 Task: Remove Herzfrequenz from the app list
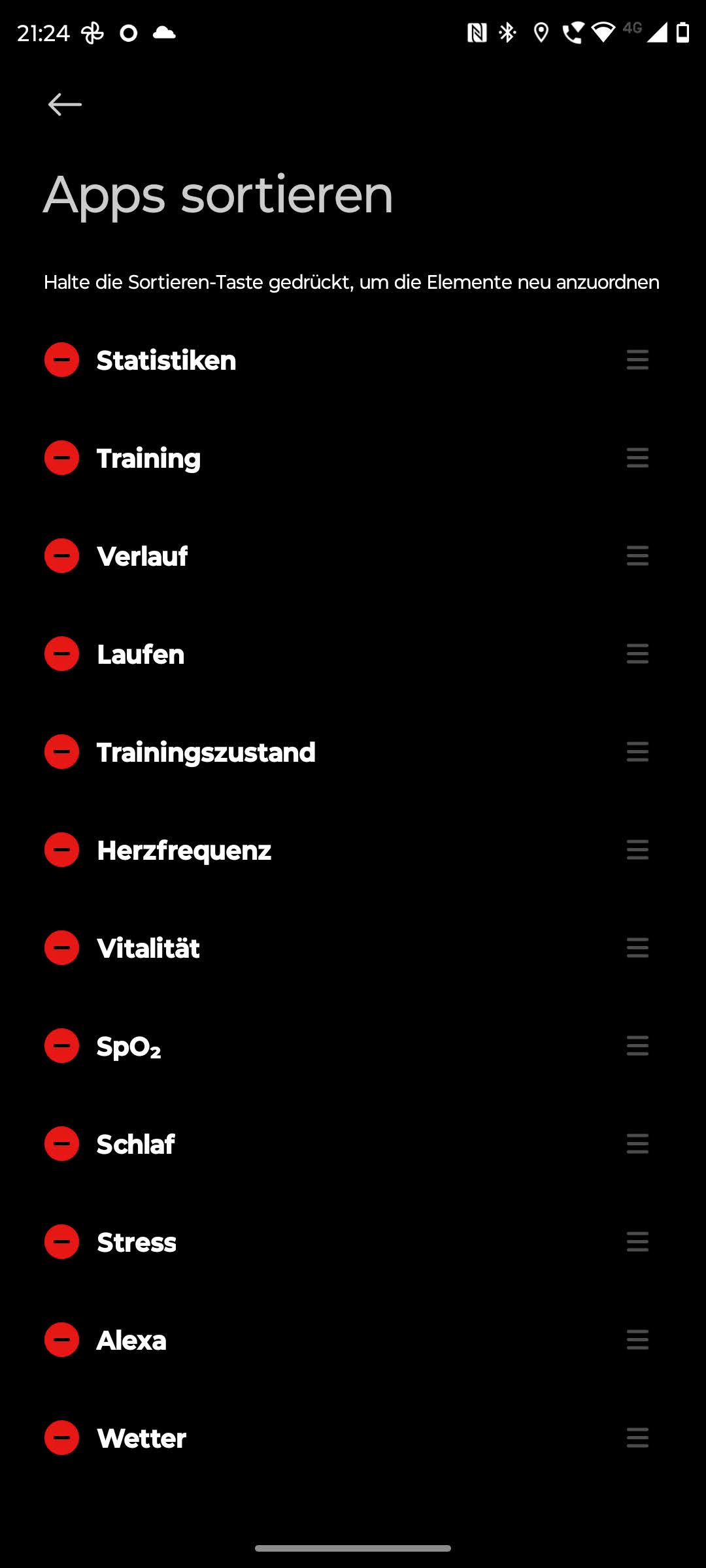pyautogui.click(x=62, y=850)
